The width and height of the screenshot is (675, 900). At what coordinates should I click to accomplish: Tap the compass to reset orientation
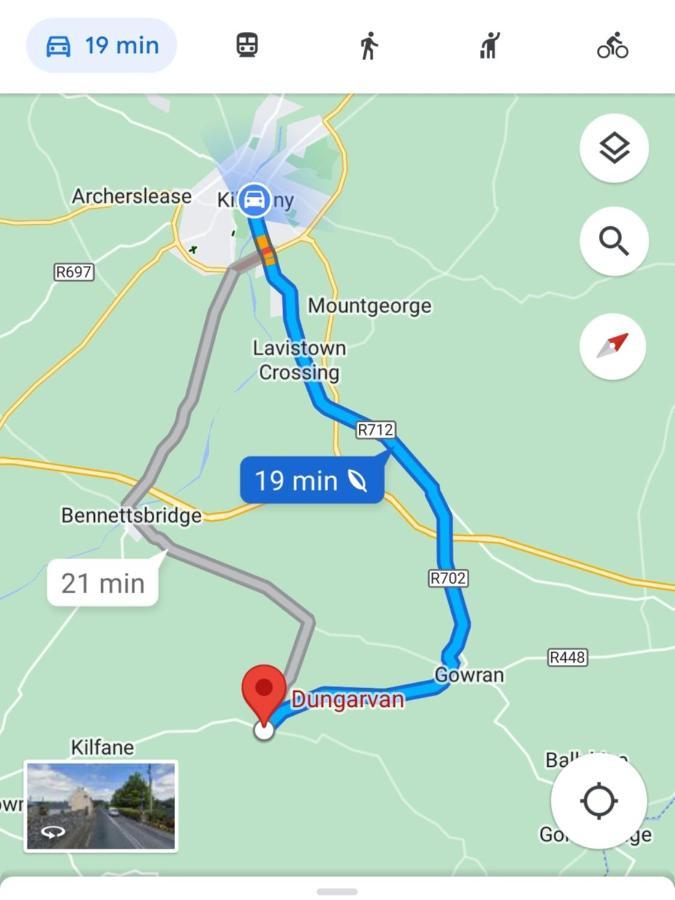point(614,346)
